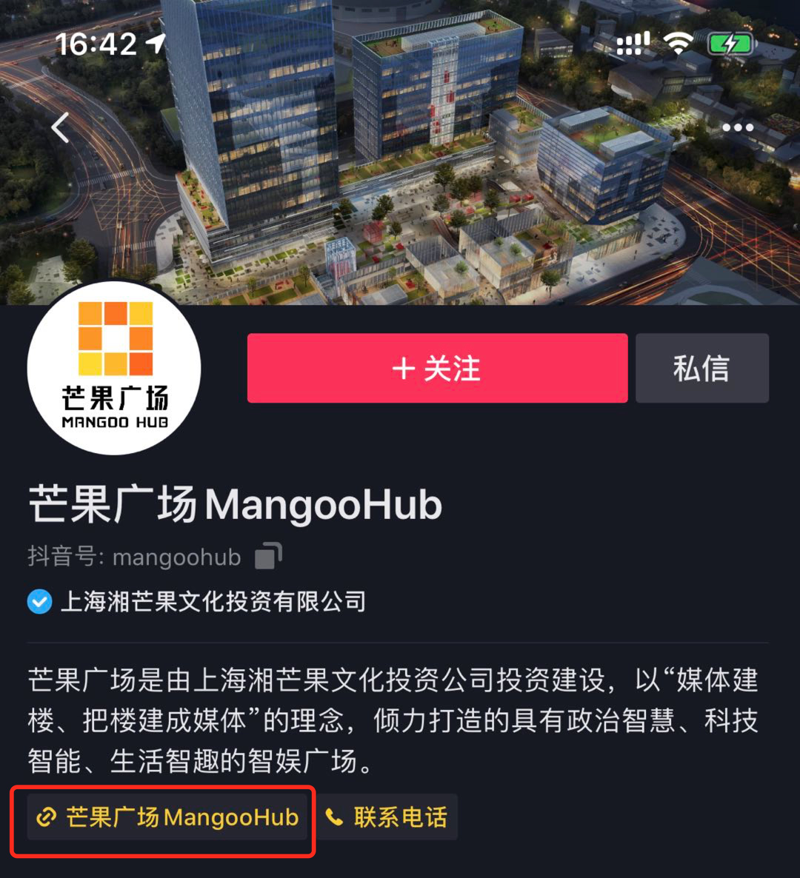Copy the Douyin ID mangoohub
Viewport: 800px width, 878px height.
click(269, 555)
